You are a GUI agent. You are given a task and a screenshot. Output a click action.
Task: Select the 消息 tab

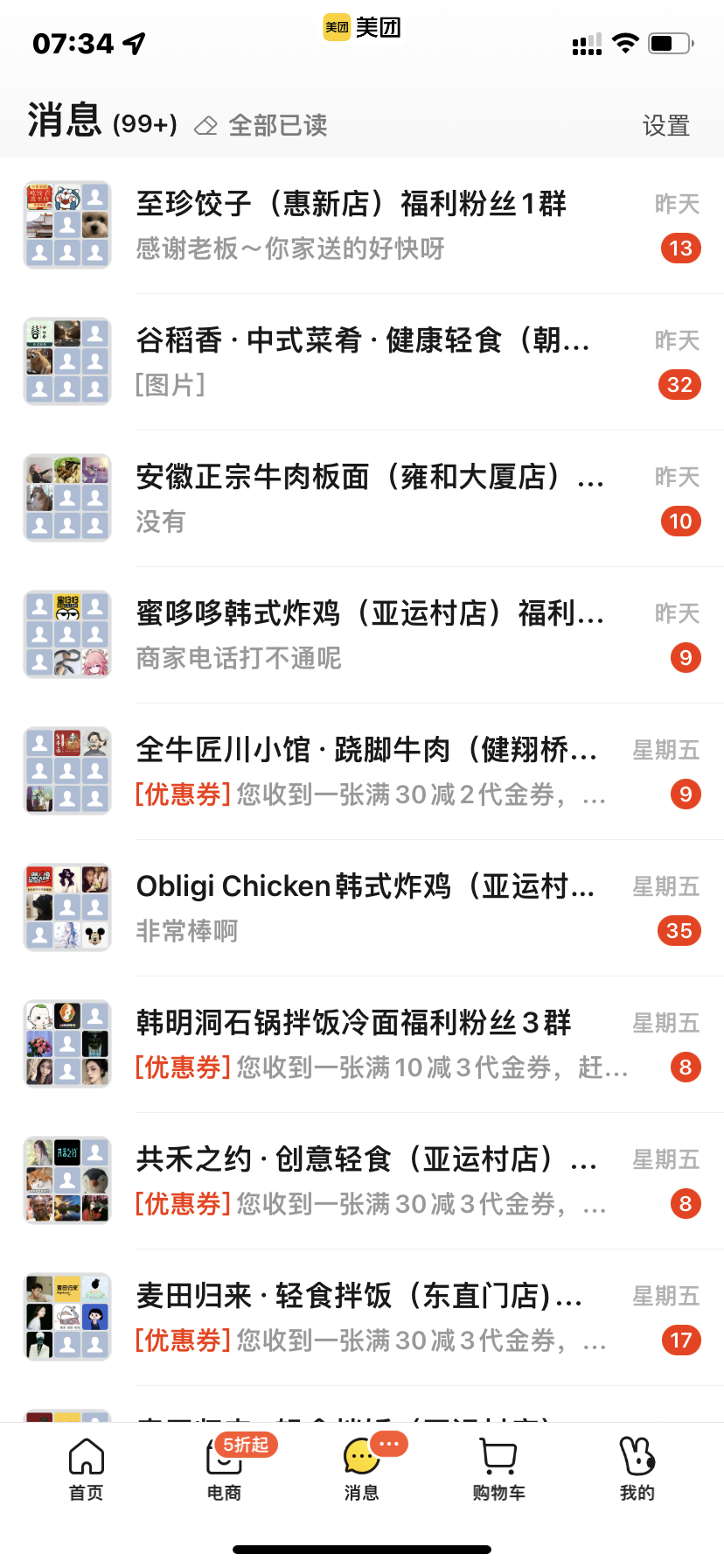tap(361, 1469)
